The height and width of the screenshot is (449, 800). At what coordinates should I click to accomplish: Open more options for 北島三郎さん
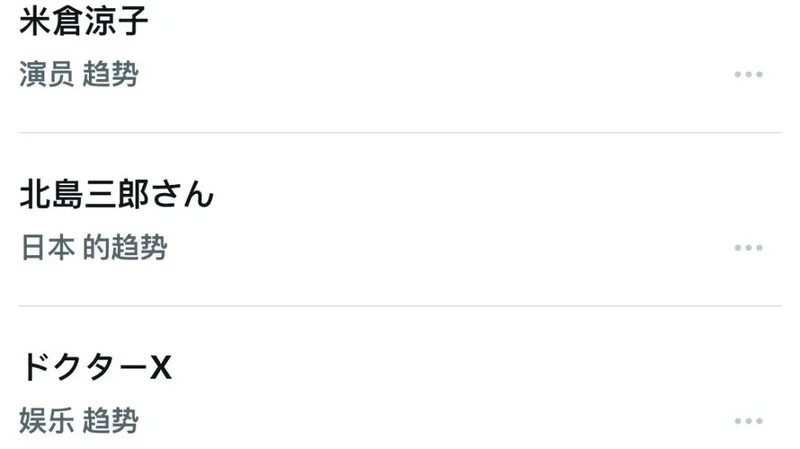coord(748,248)
